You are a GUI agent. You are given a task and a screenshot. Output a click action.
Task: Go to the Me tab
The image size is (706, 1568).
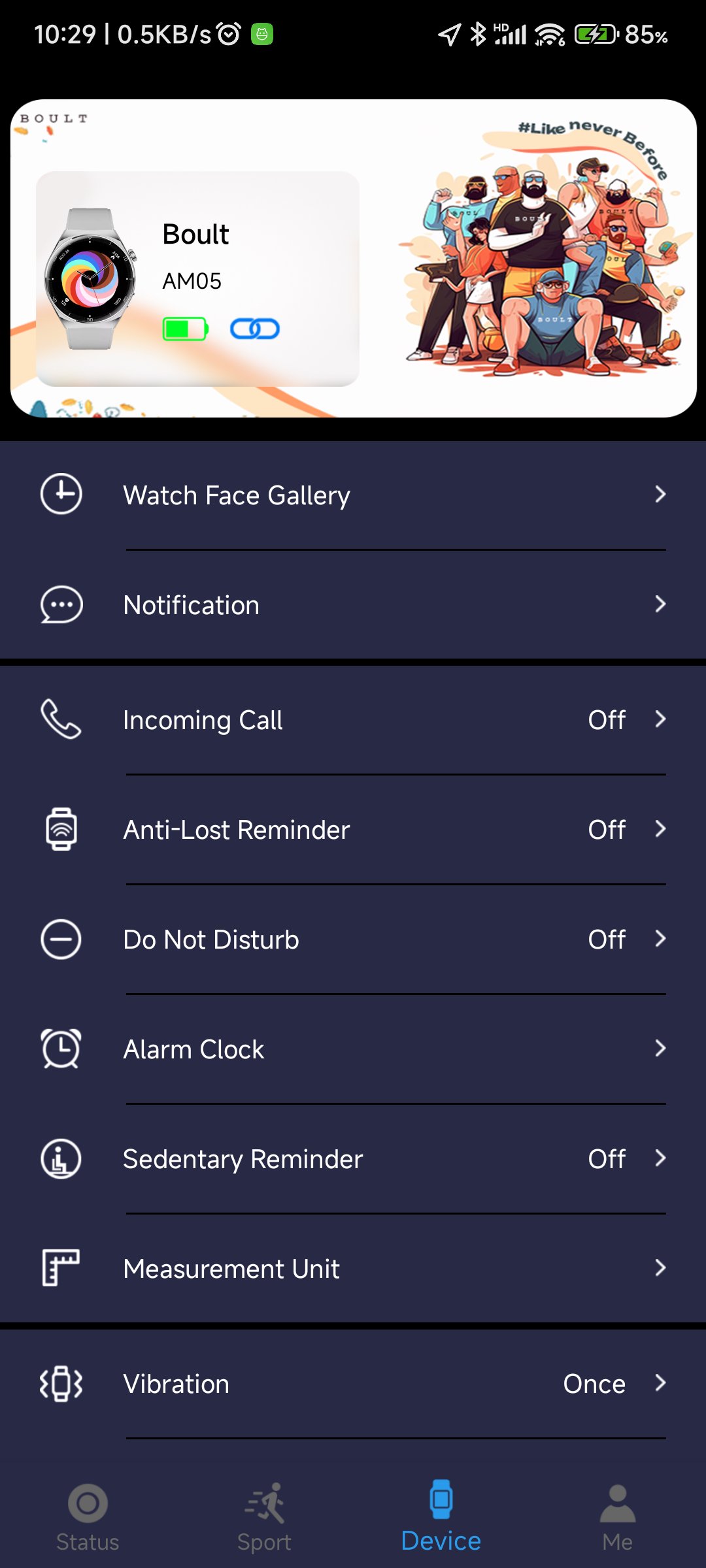coord(618,1518)
